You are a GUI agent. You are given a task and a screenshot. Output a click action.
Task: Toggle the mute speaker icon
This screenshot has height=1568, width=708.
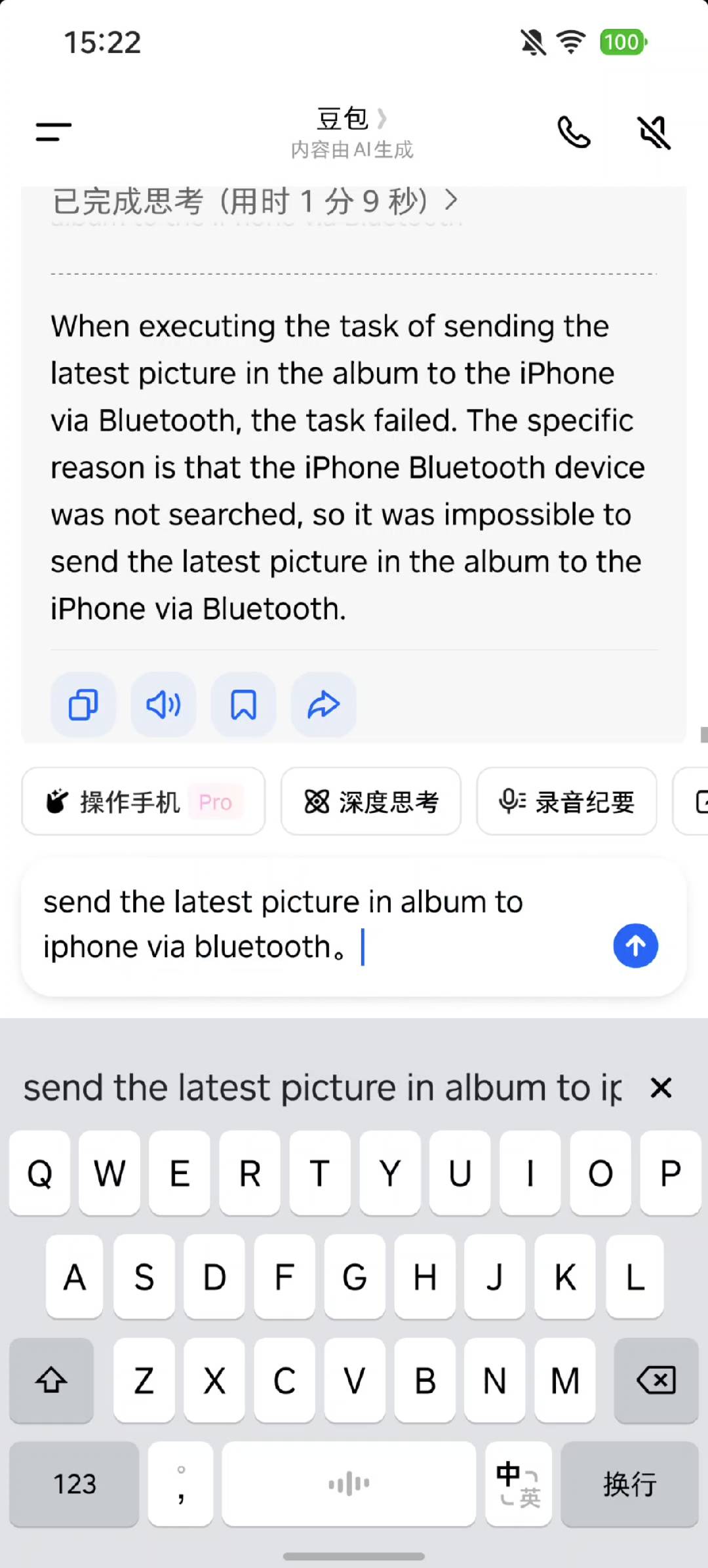pyautogui.click(x=654, y=132)
